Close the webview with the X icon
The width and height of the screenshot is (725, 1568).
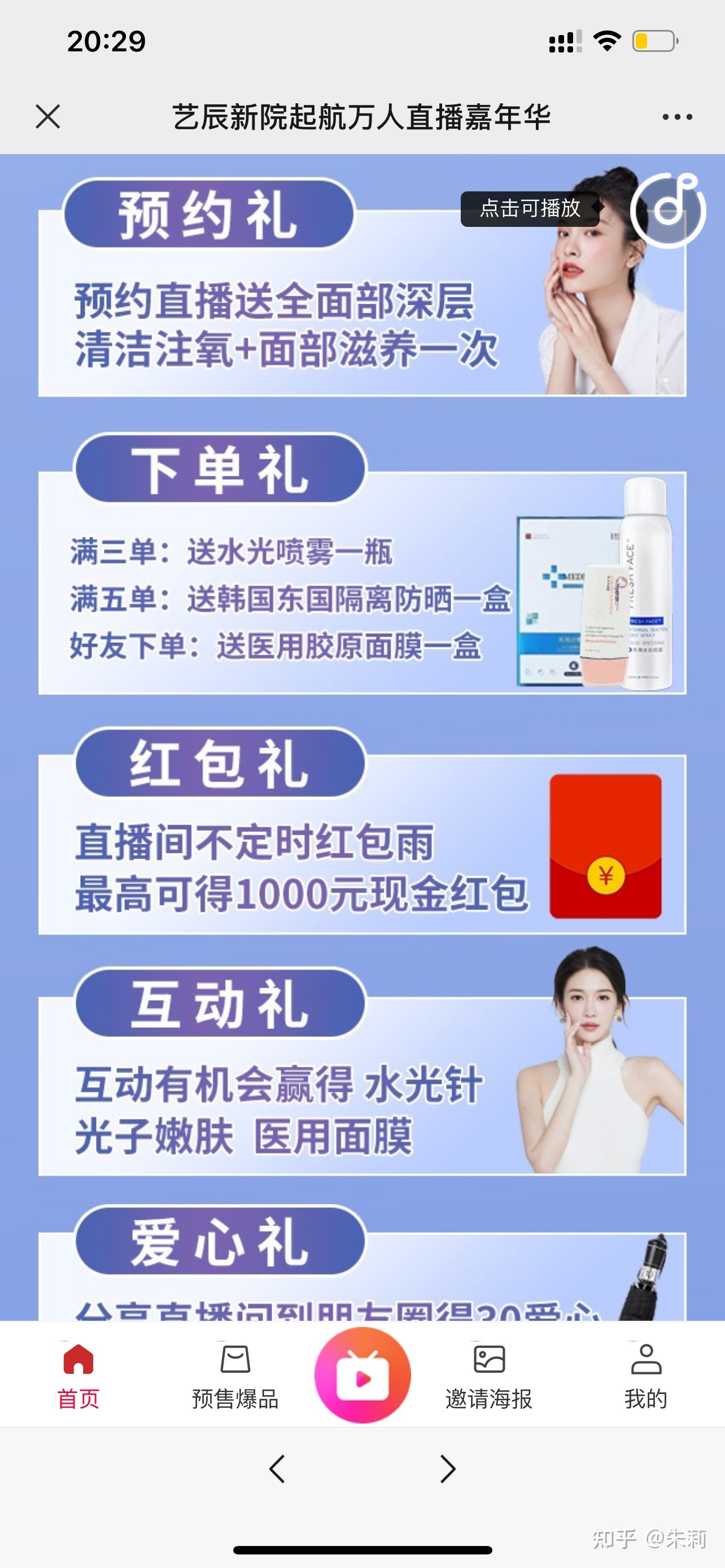coord(47,116)
